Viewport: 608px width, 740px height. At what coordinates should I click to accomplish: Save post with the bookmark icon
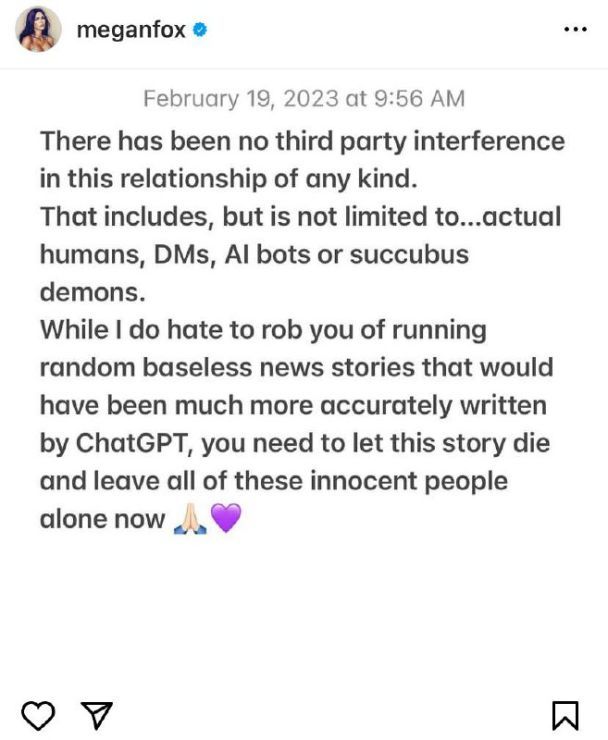565,714
